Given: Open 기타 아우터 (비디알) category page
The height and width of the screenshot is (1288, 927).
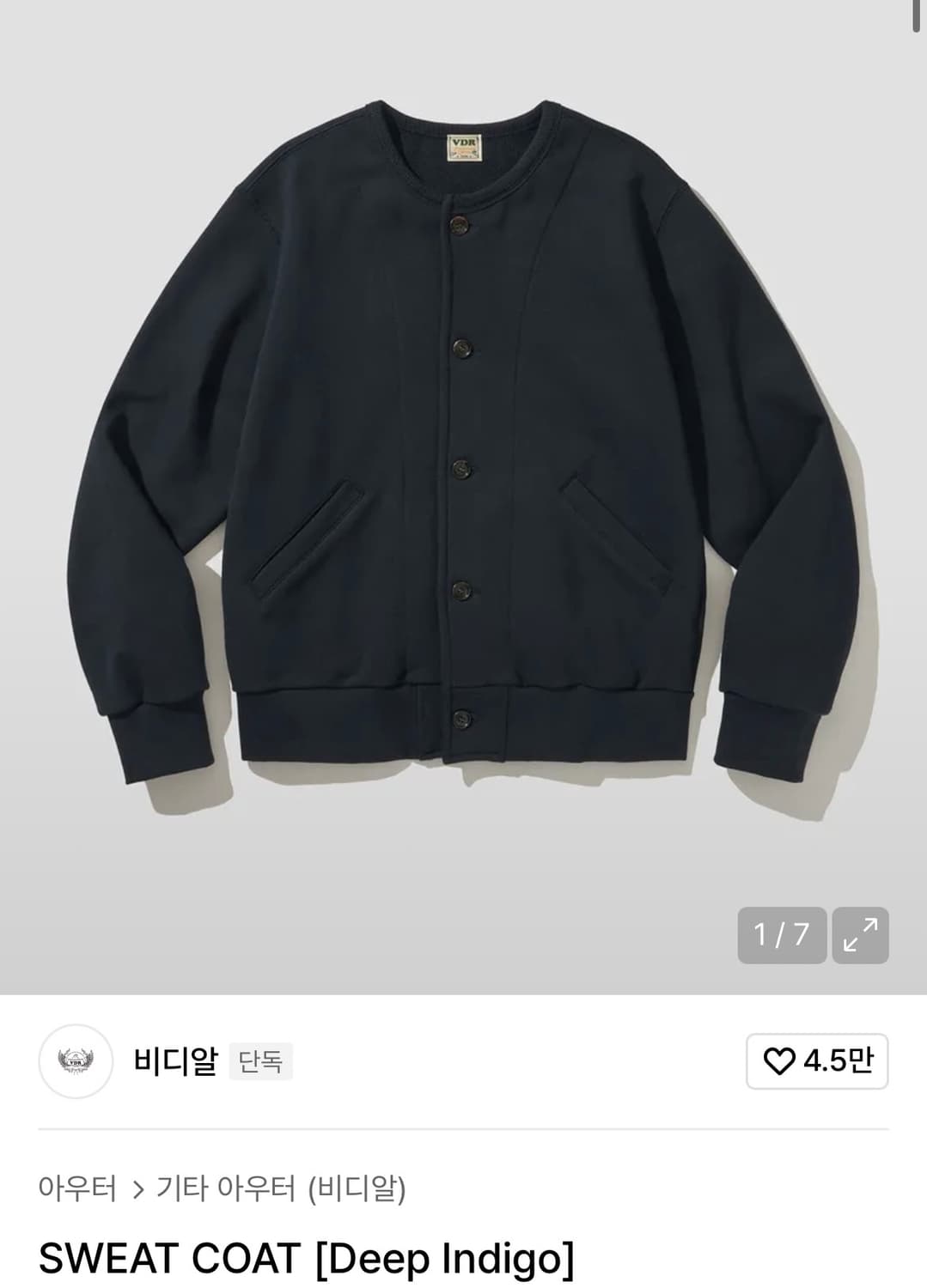Looking at the screenshot, I should [282, 1190].
